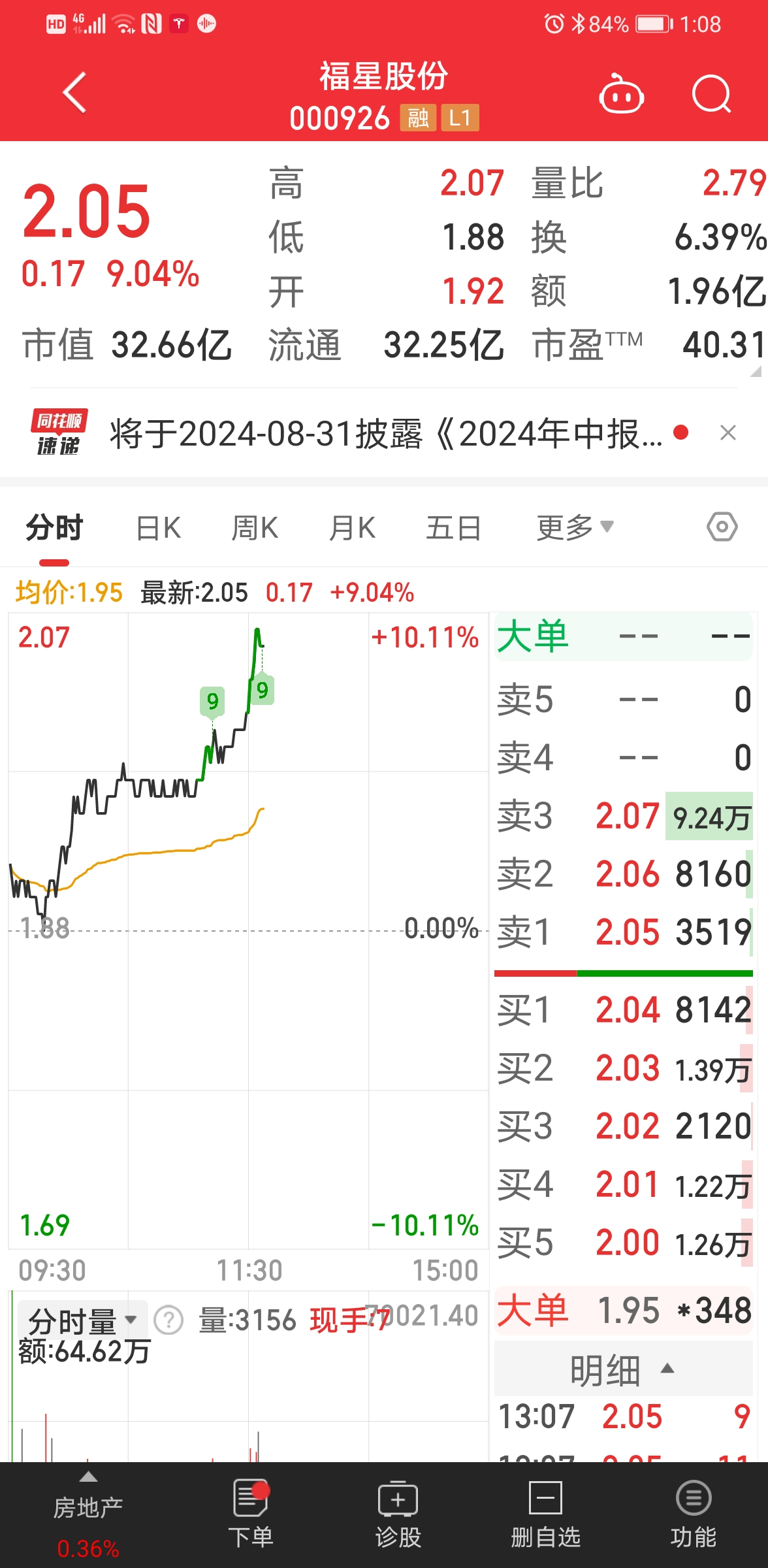Open the 2024 mid-year report news banner
The width and height of the screenshot is (768, 1568).
385,434
